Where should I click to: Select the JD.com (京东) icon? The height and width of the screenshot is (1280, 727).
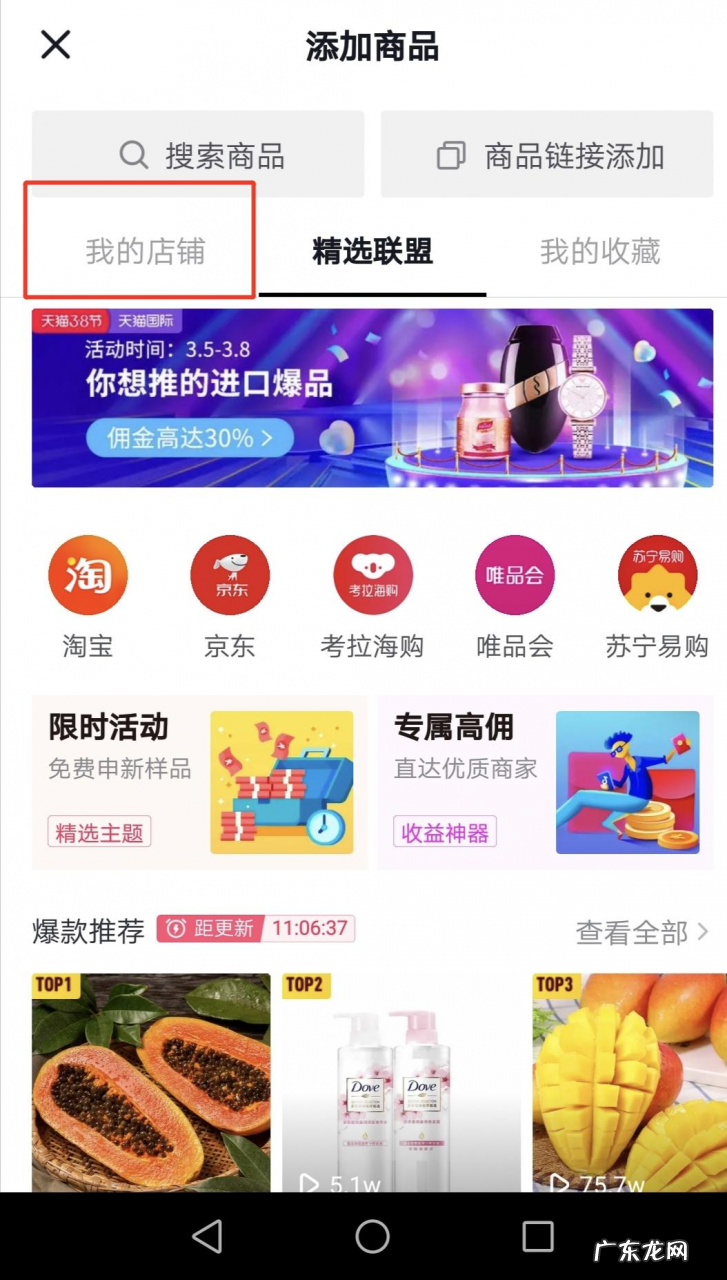click(x=230, y=573)
